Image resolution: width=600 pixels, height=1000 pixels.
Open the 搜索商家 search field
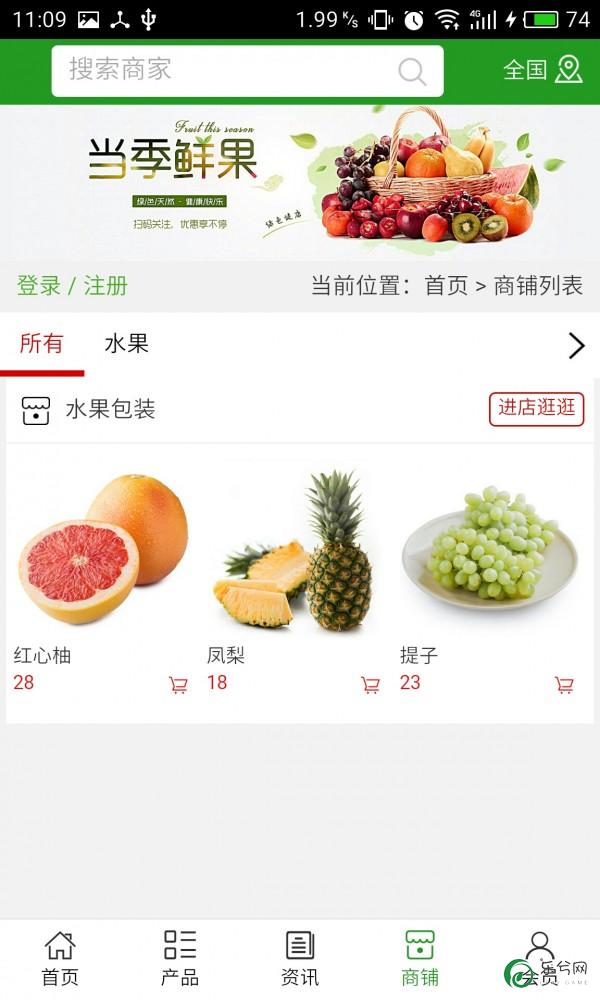pyautogui.click(x=247, y=71)
